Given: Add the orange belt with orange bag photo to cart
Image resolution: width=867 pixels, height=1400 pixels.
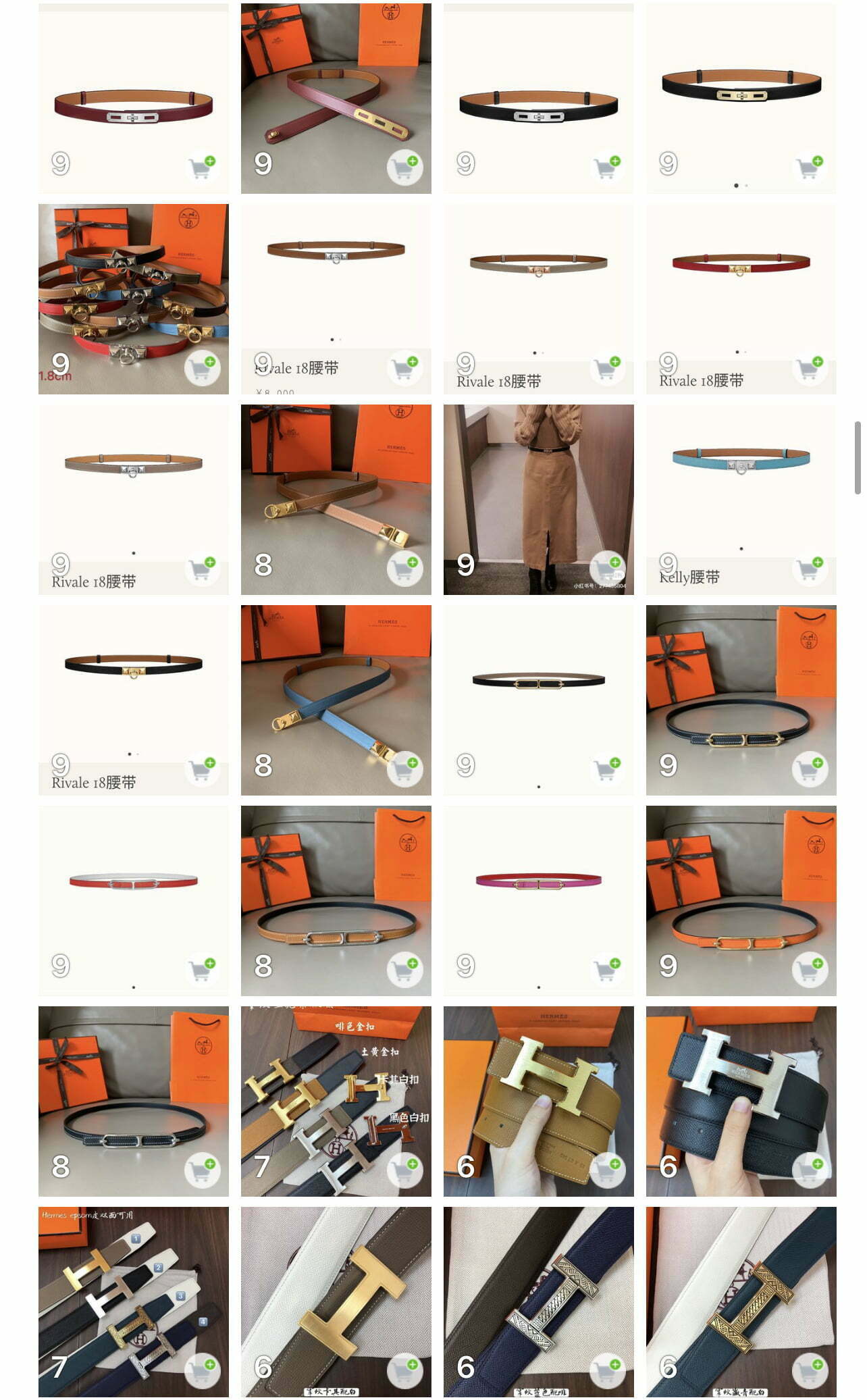Looking at the screenshot, I should (810, 970).
